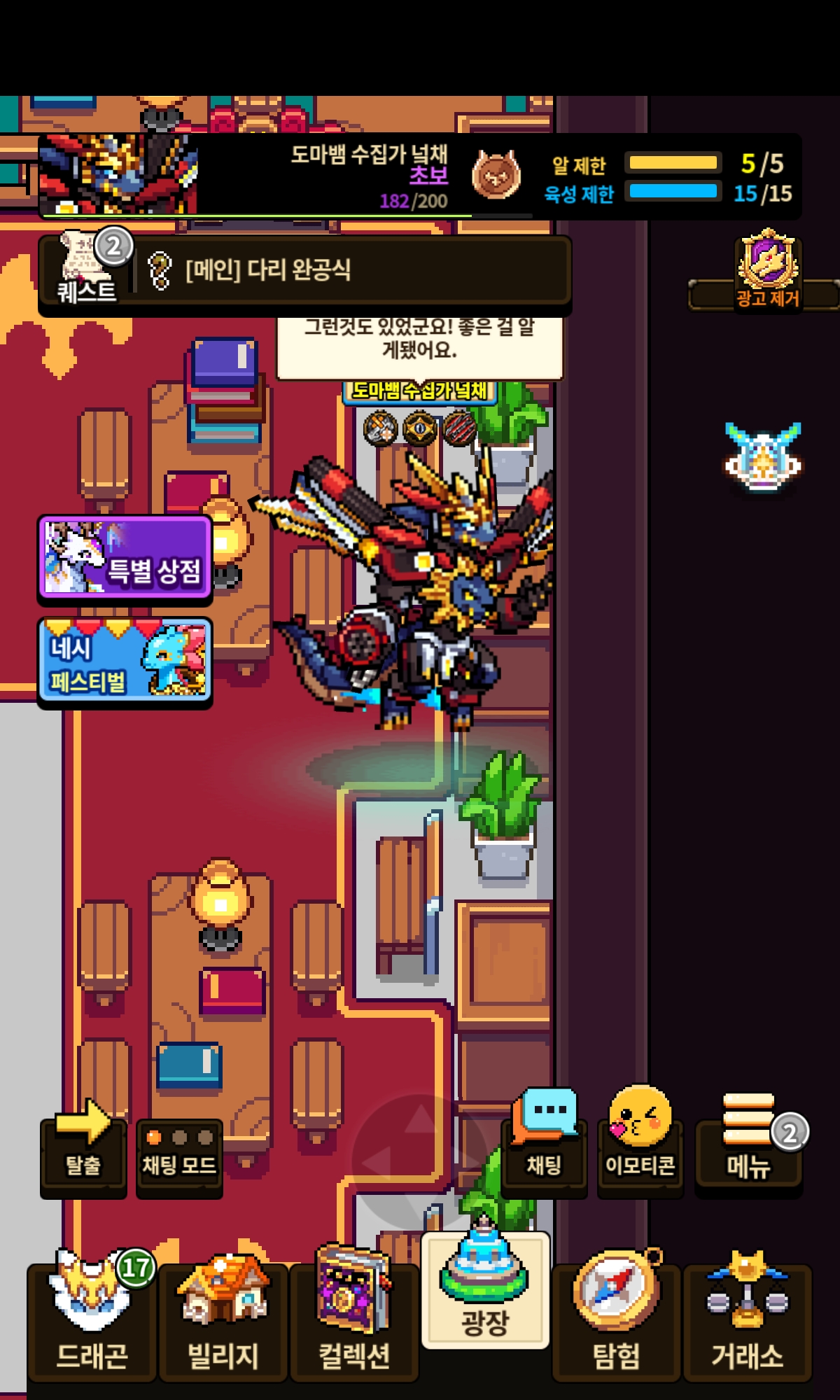840x1400 pixels.
Task: Tap the 탈출 exit button
Action: 83,1148
